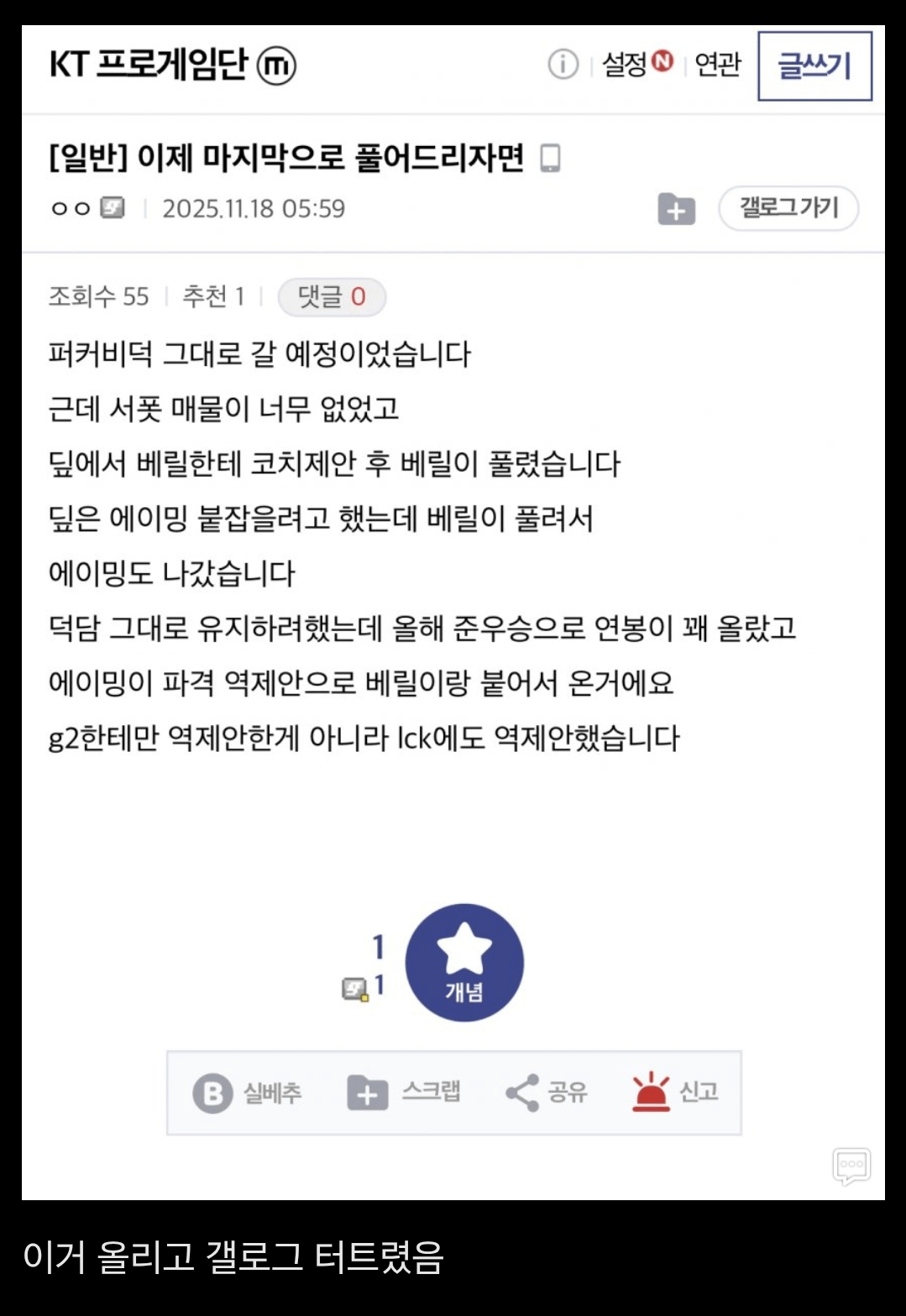Open KT 프로게임단 gallery title

coord(172,65)
